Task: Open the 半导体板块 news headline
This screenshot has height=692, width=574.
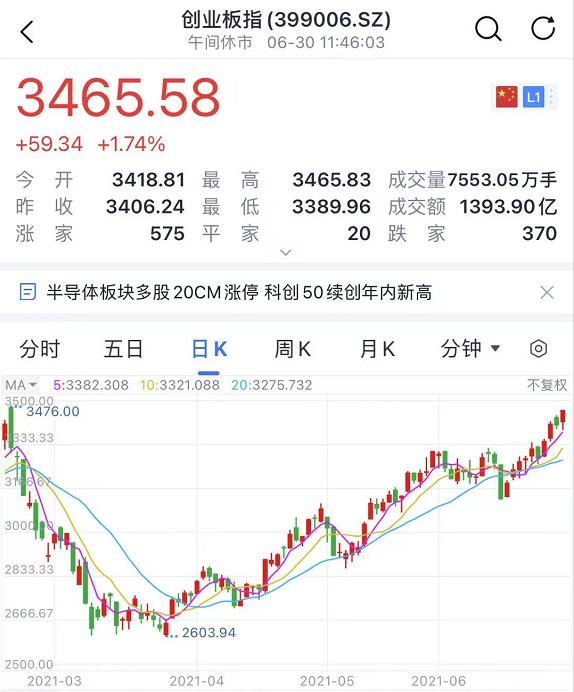Action: pyautogui.click(x=239, y=293)
